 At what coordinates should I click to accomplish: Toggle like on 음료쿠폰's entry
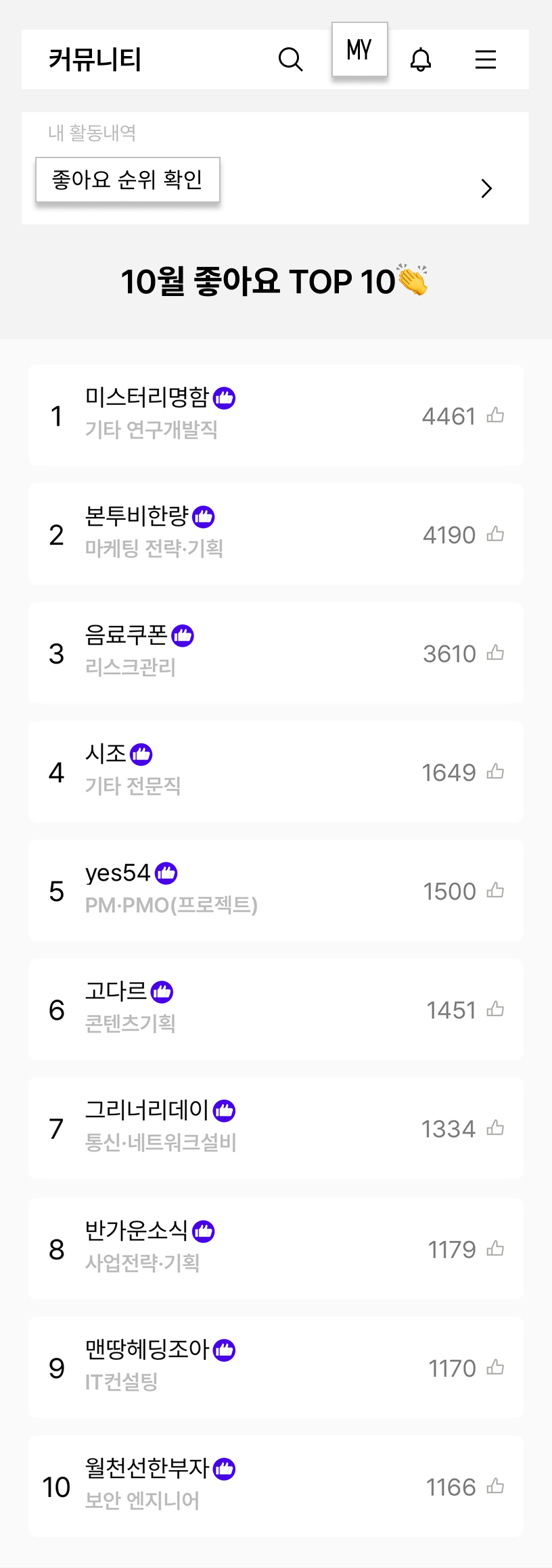pyautogui.click(x=495, y=653)
